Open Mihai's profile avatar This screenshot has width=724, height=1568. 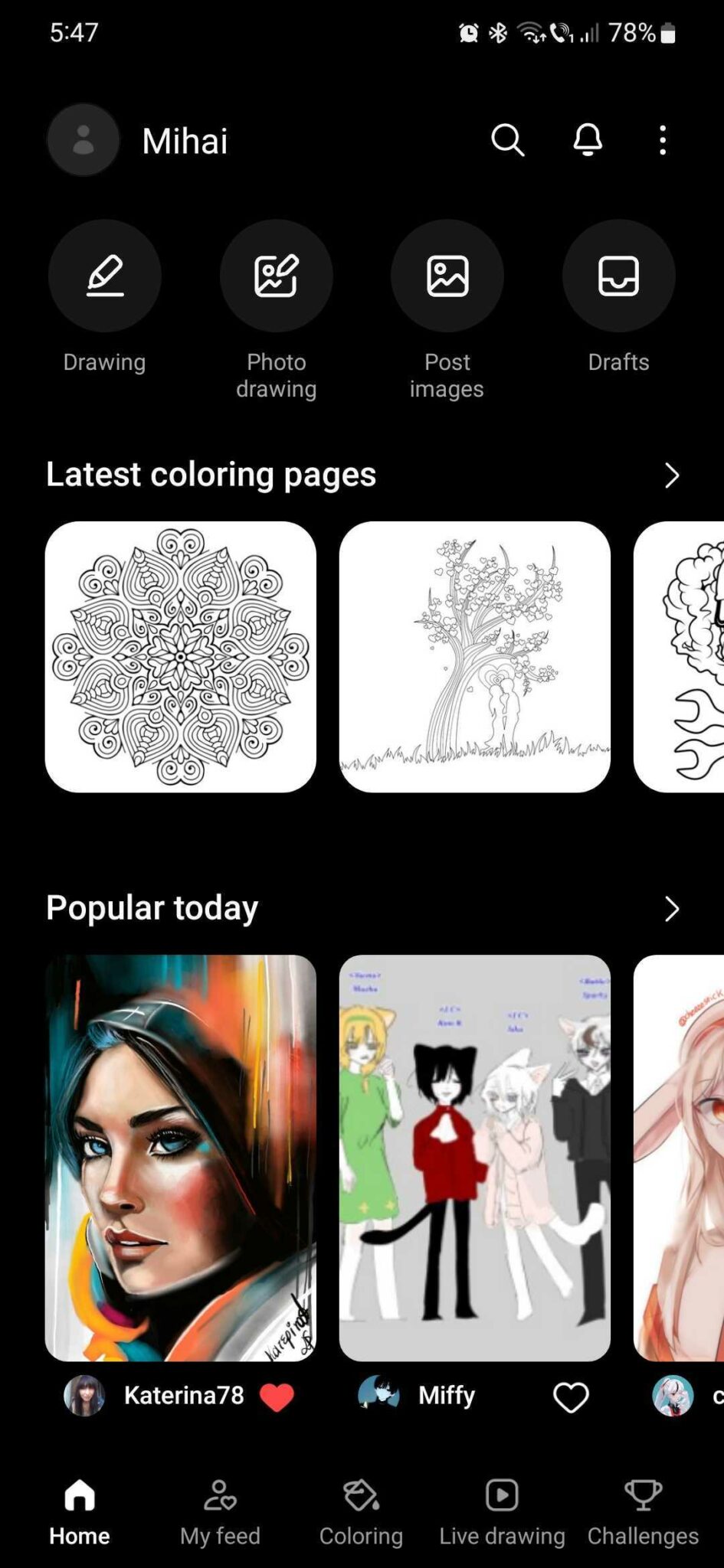83,140
